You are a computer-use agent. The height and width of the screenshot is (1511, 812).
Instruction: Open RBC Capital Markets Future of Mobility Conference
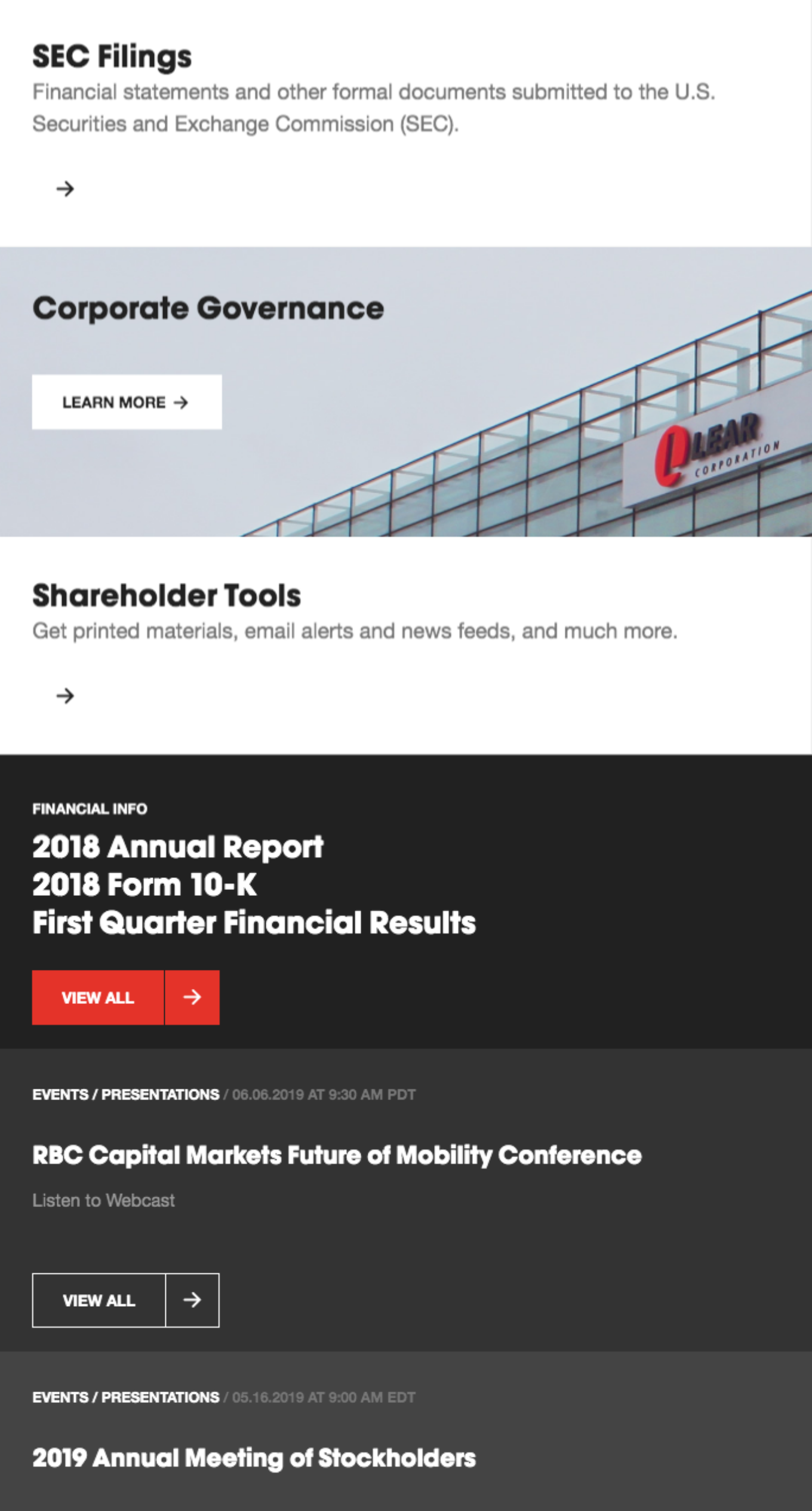coord(336,1155)
